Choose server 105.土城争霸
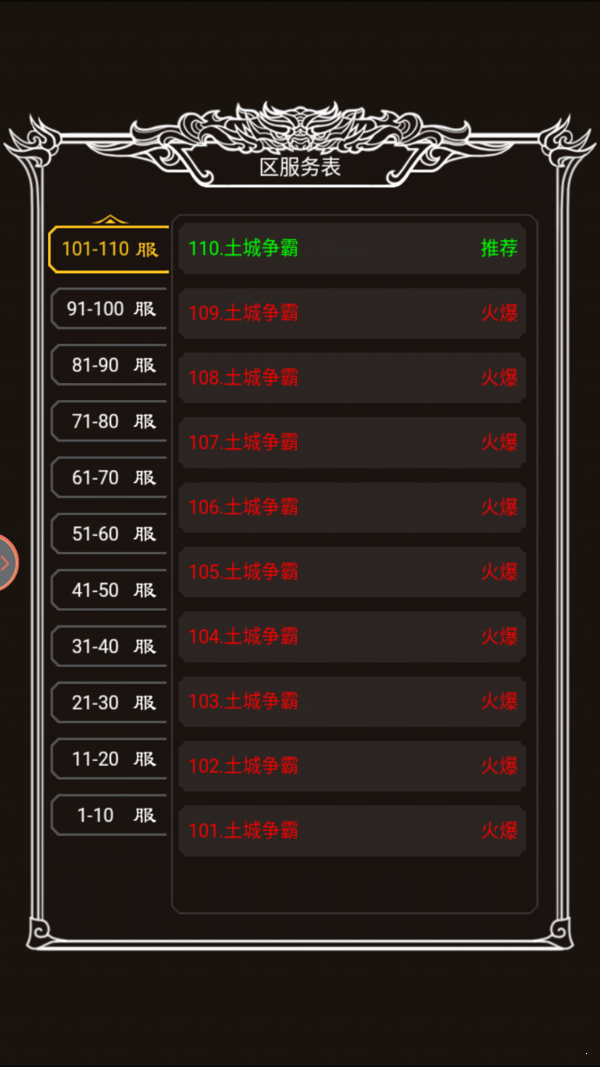The height and width of the screenshot is (1067, 600). point(352,572)
